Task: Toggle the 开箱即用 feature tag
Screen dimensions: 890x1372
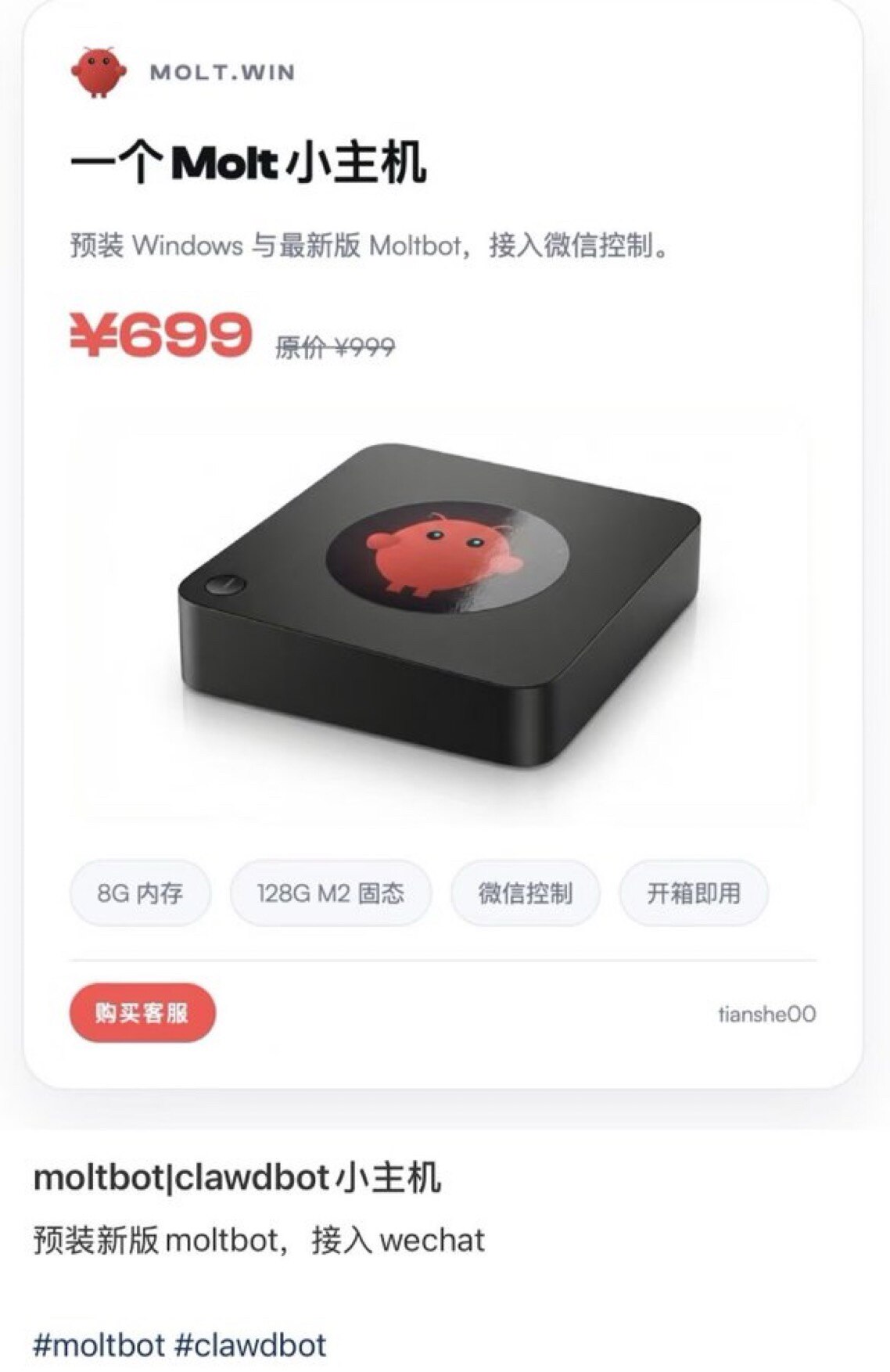Action: point(695,892)
